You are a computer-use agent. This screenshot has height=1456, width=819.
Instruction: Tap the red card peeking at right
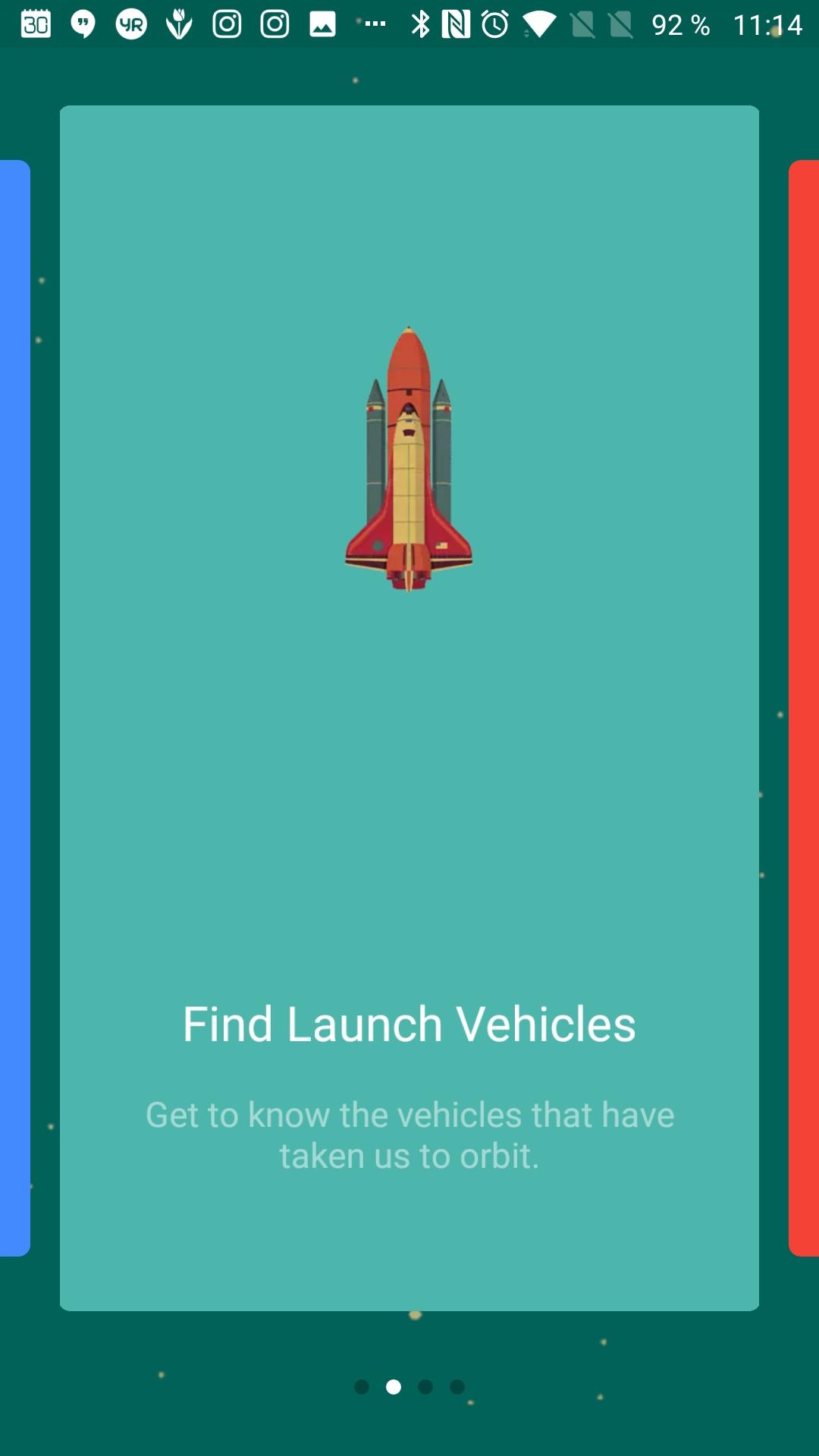pyautogui.click(x=804, y=708)
